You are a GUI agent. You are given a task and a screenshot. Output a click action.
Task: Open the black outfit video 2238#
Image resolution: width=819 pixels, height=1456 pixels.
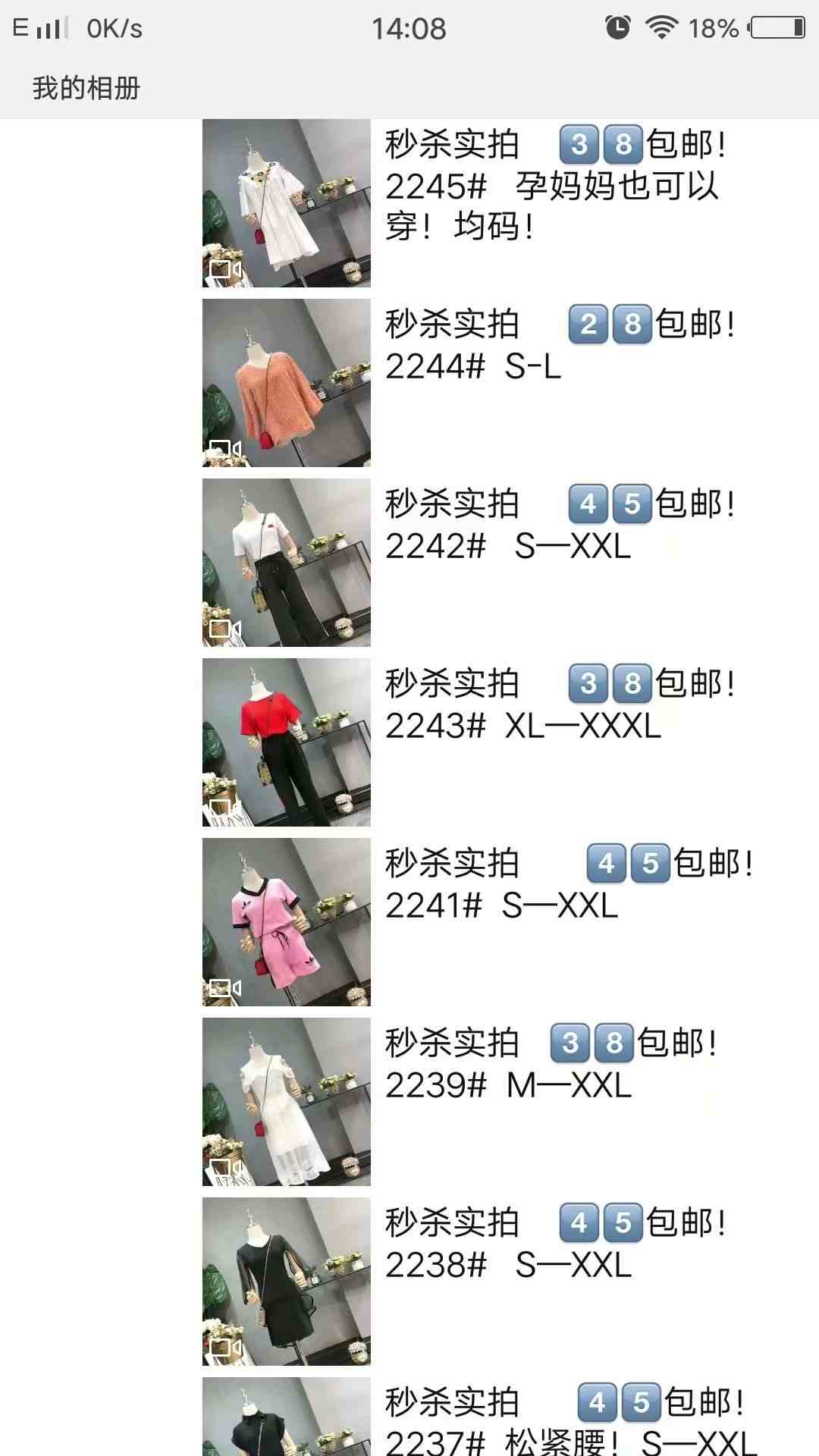coord(286,1282)
